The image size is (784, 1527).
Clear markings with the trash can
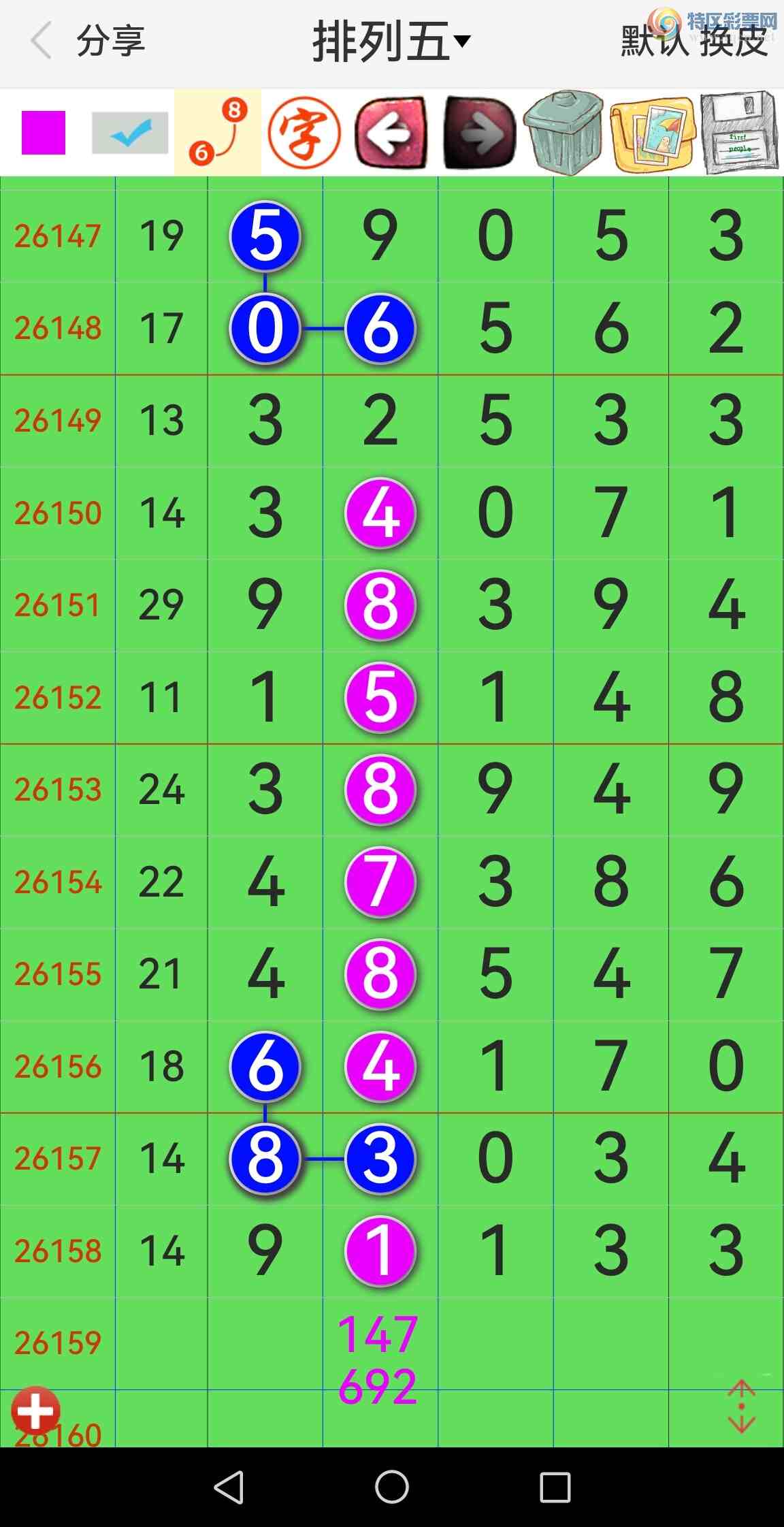565,133
